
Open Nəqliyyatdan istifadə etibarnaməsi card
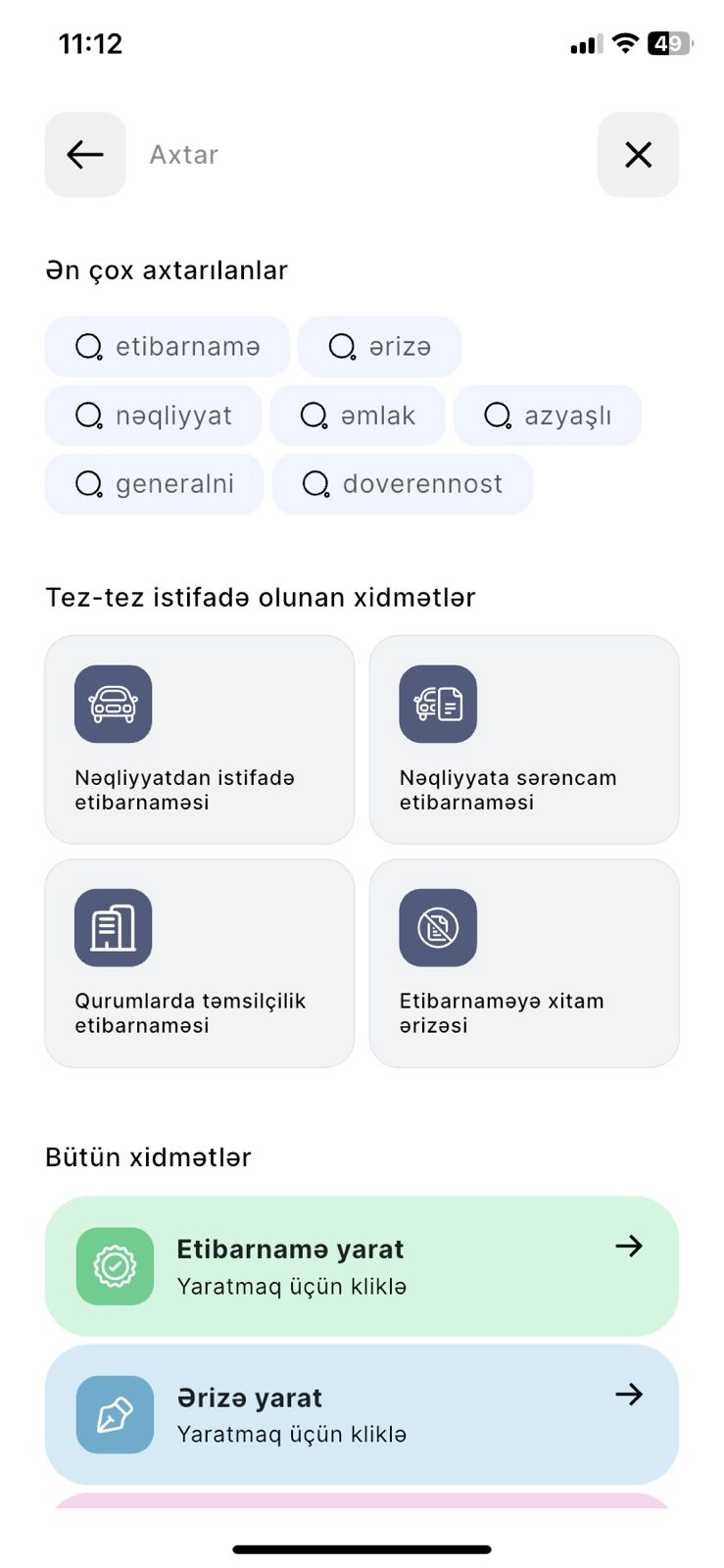click(x=200, y=740)
